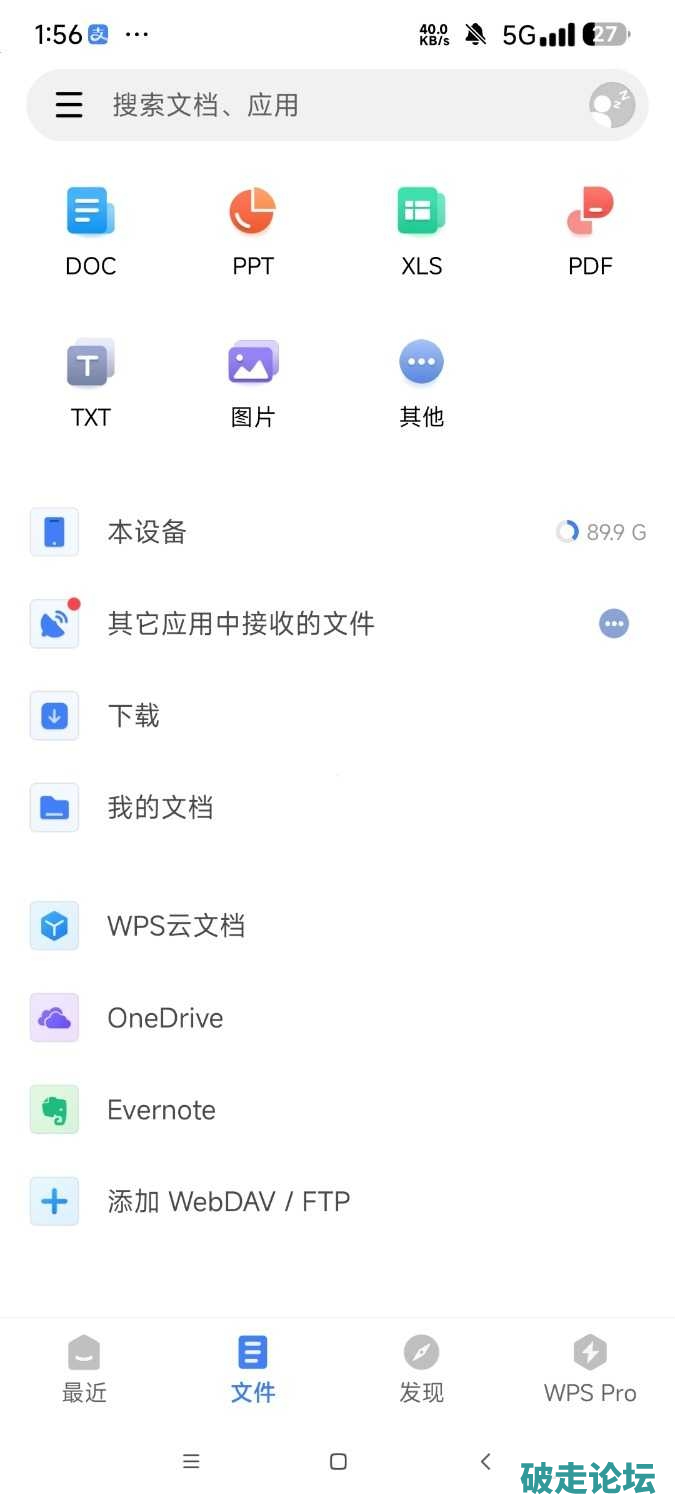Tap the more options icon beside 其它应用中接收的文件
Screen dimensions: 675x1500
coord(614,624)
